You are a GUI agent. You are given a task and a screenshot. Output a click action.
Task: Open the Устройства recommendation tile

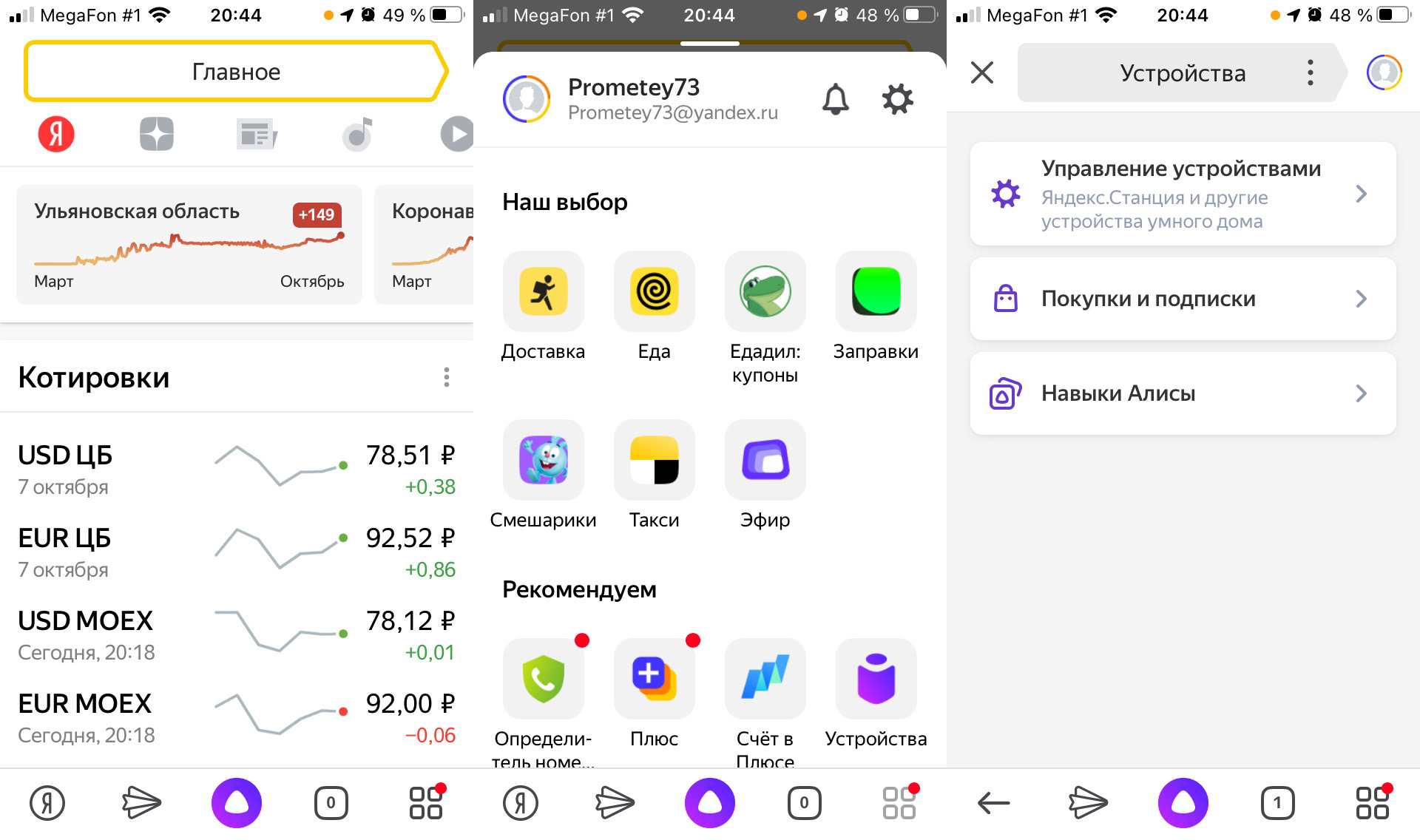[876, 680]
